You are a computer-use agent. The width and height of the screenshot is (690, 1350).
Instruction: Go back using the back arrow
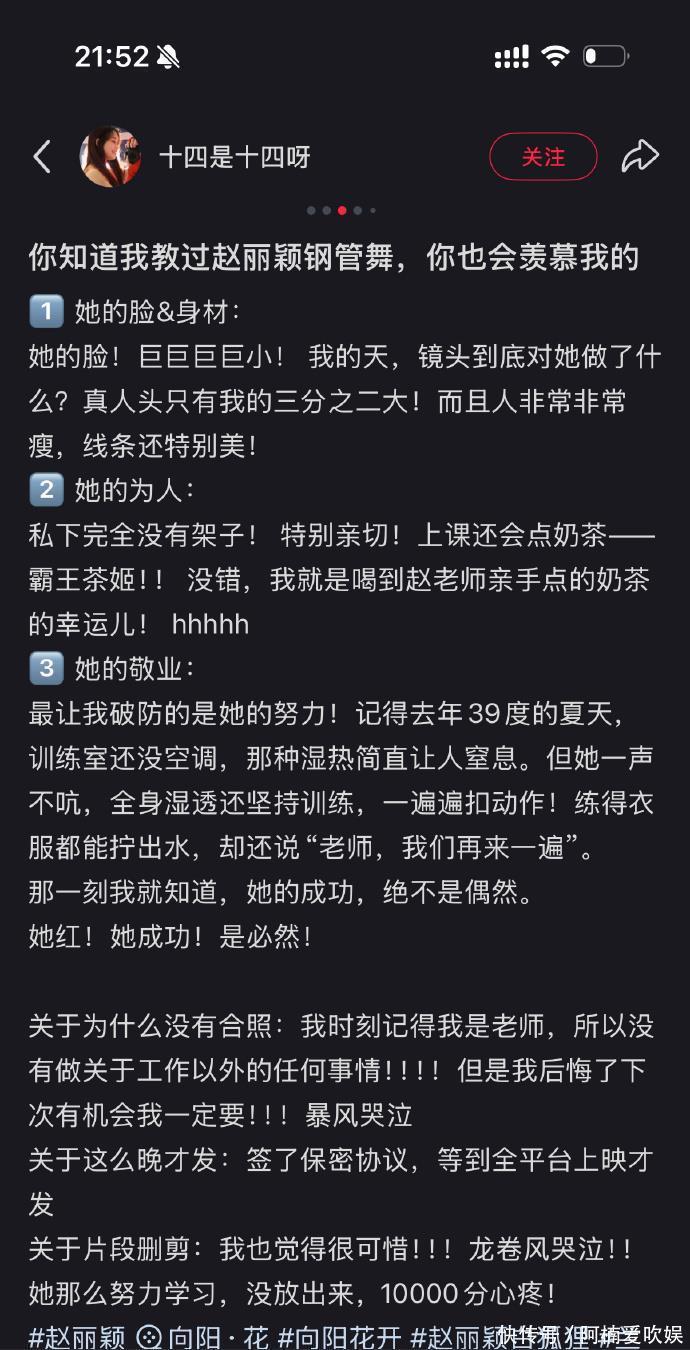pos(42,157)
